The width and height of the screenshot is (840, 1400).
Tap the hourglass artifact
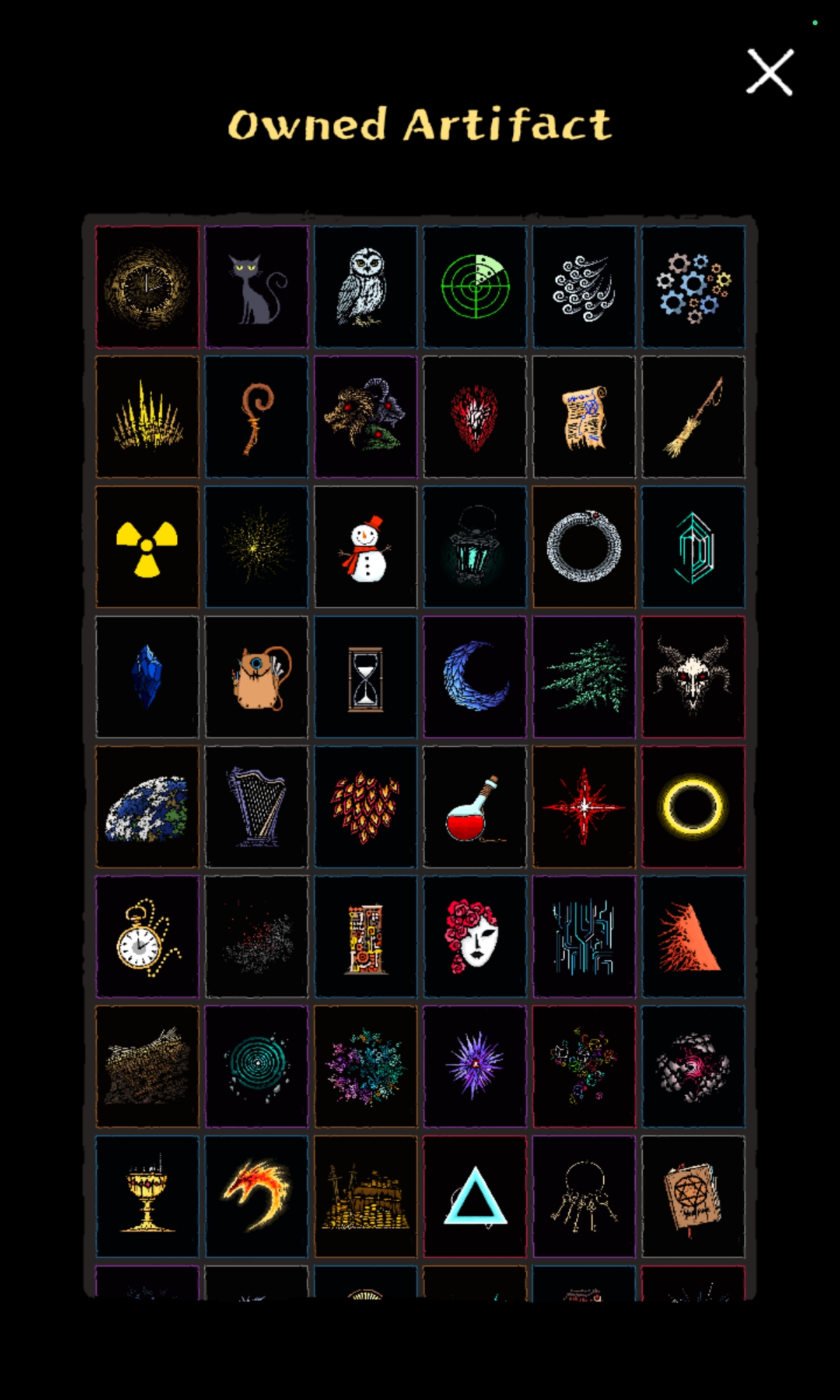pyautogui.click(x=365, y=678)
